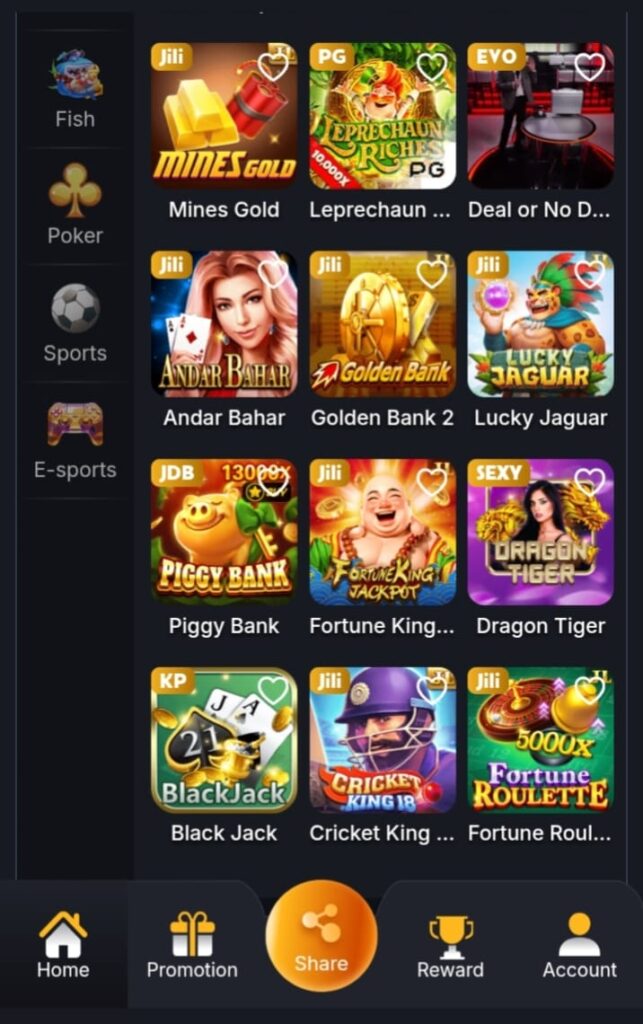Open Cricket King 18 game
This screenshot has width=643, height=1024.
pos(382,740)
